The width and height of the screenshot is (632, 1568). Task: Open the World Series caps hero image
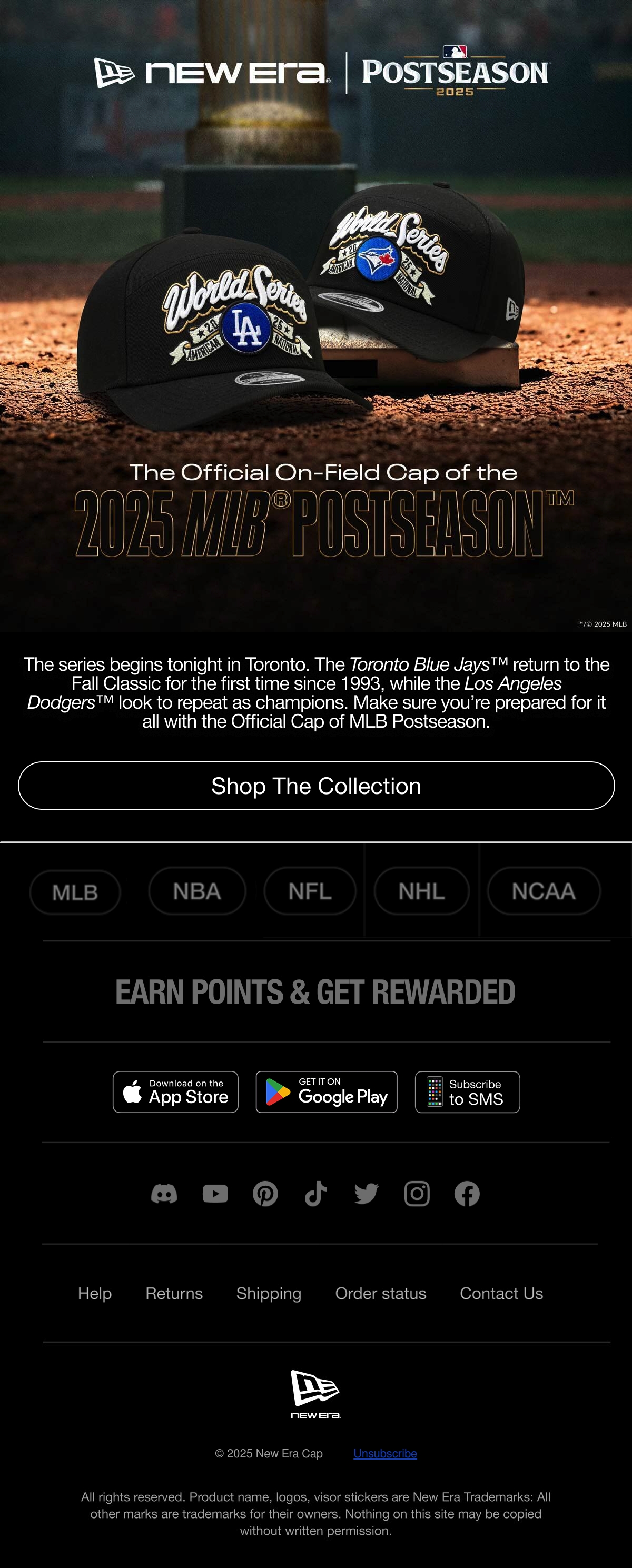tap(316, 316)
